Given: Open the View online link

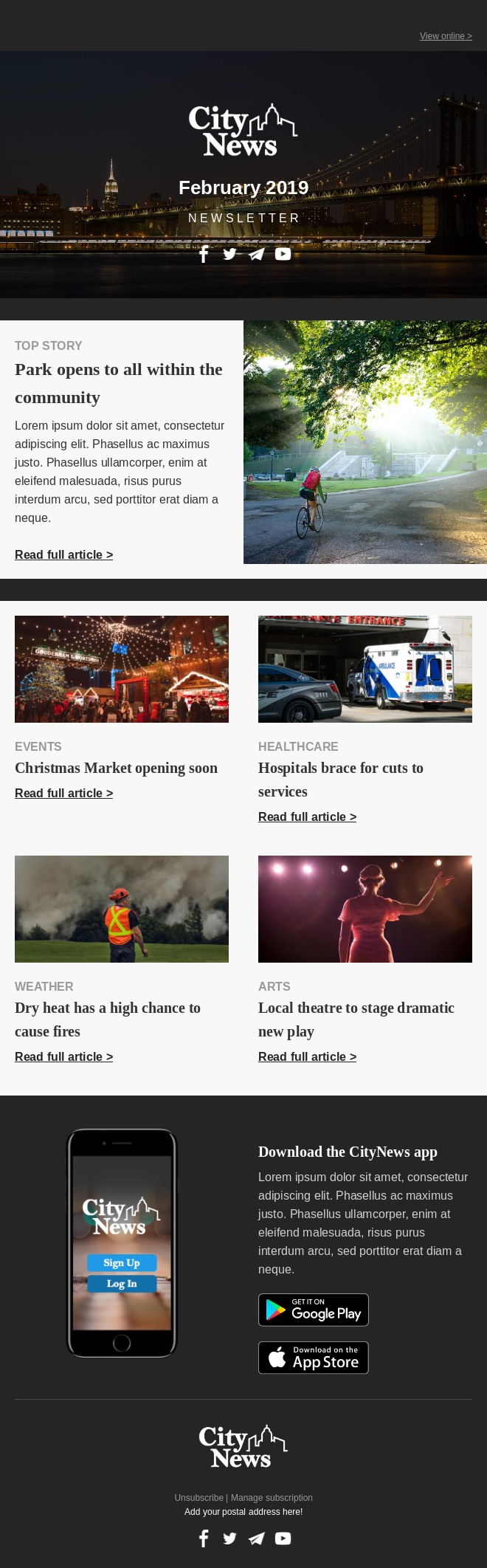Looking at the screenshot, I should pyautogui.click(x=446, y=36).
